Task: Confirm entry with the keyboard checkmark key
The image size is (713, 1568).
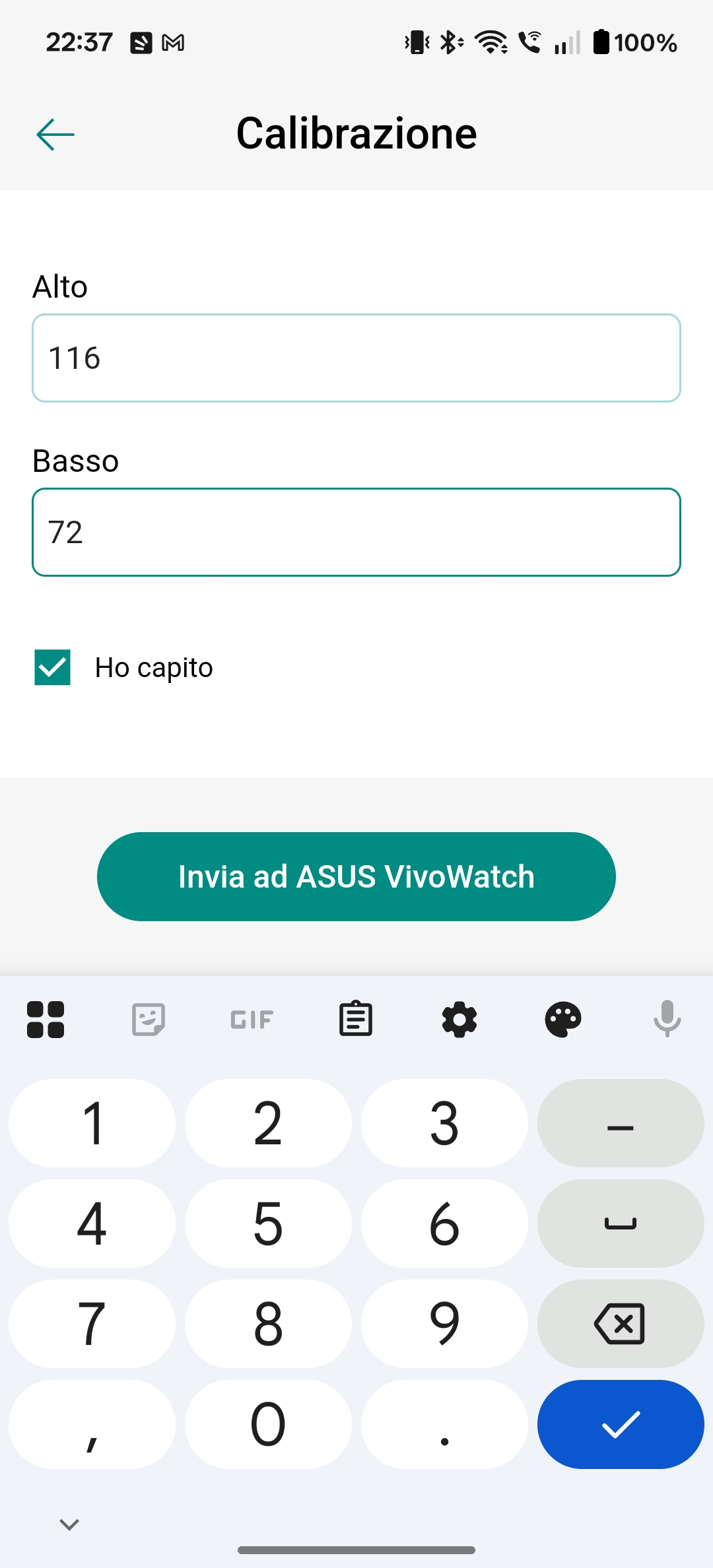Action: 620,1424
